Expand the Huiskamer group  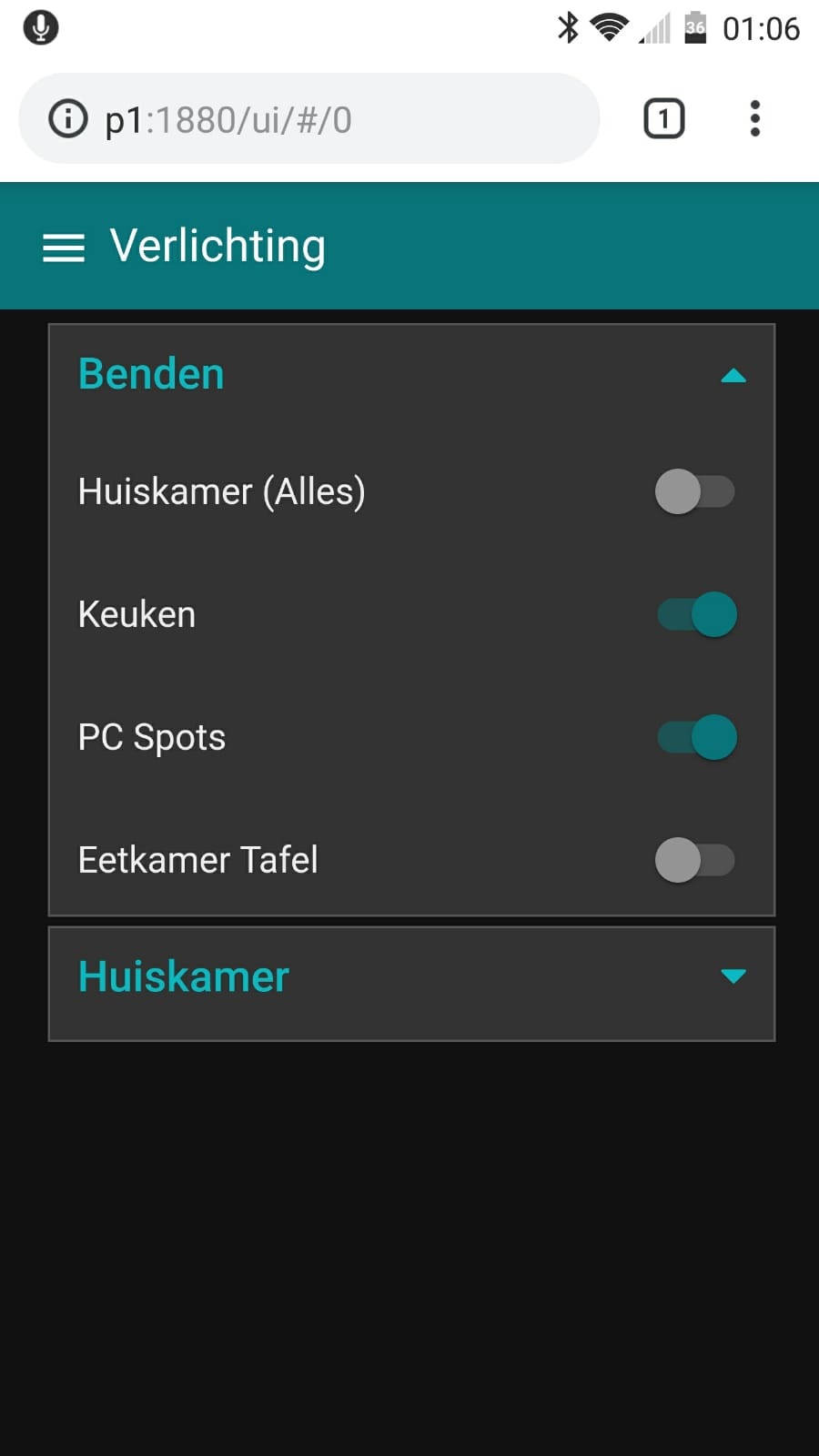pyautogui.click(x=733, y=976)
